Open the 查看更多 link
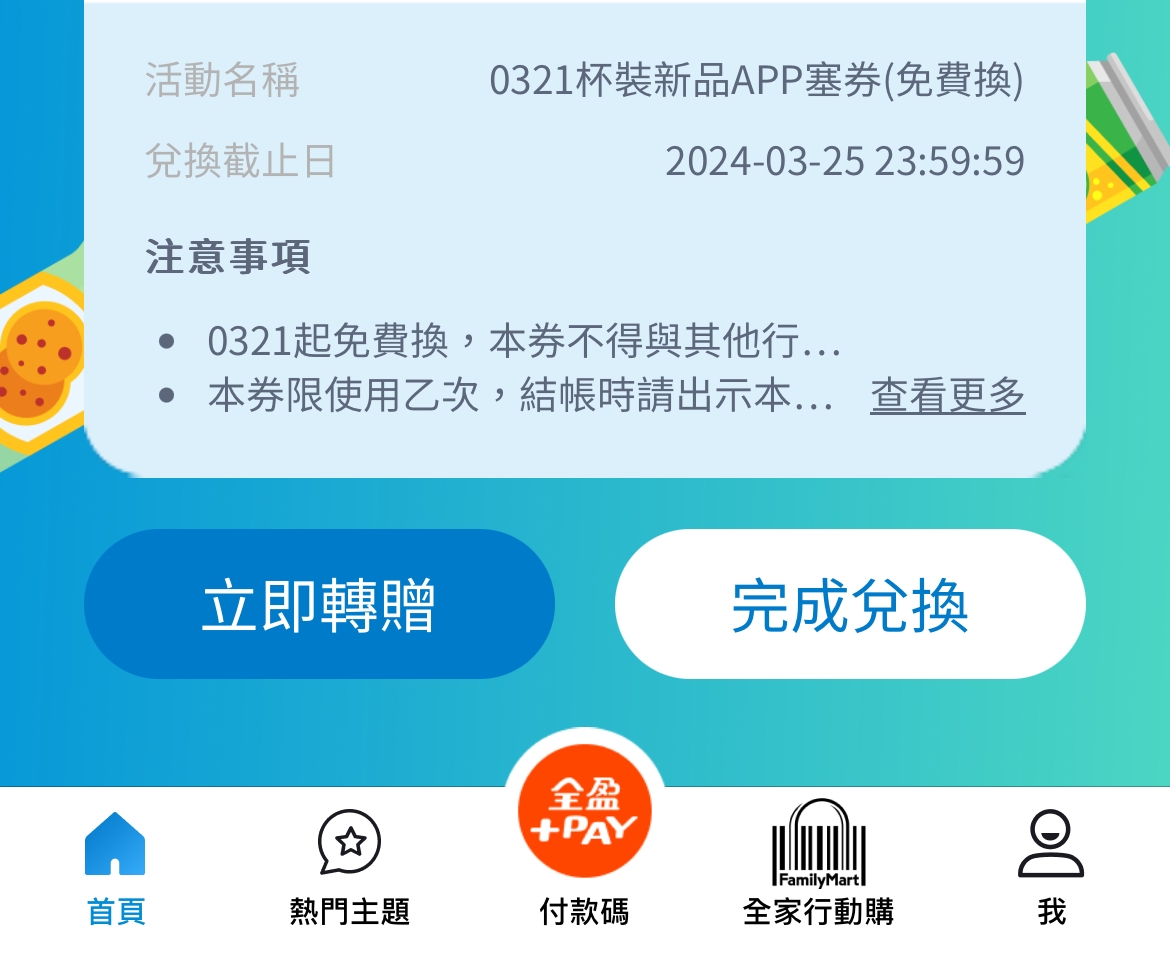This screenshot has width=1170, height=965. click(x=947, y=396)
